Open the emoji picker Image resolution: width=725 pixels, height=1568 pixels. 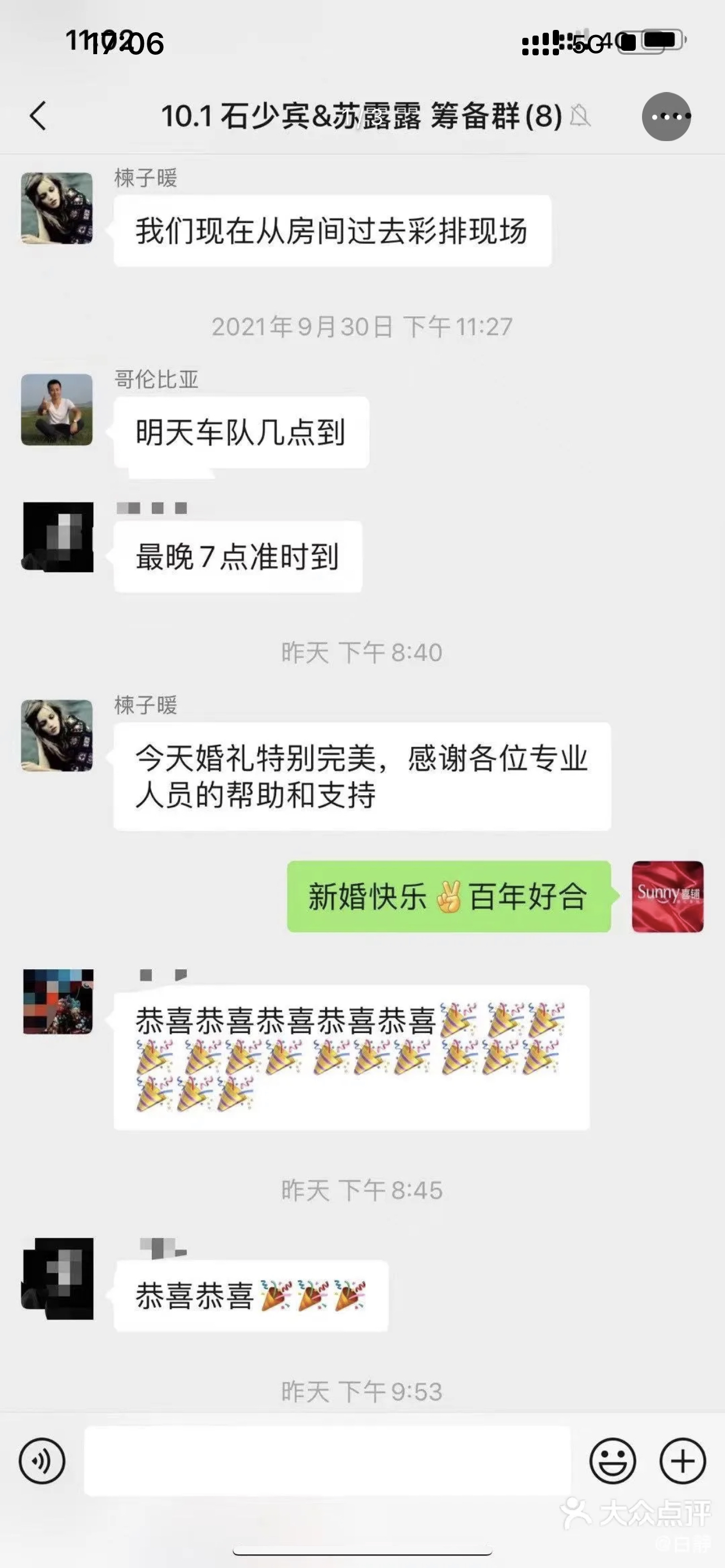[613, 1461]
